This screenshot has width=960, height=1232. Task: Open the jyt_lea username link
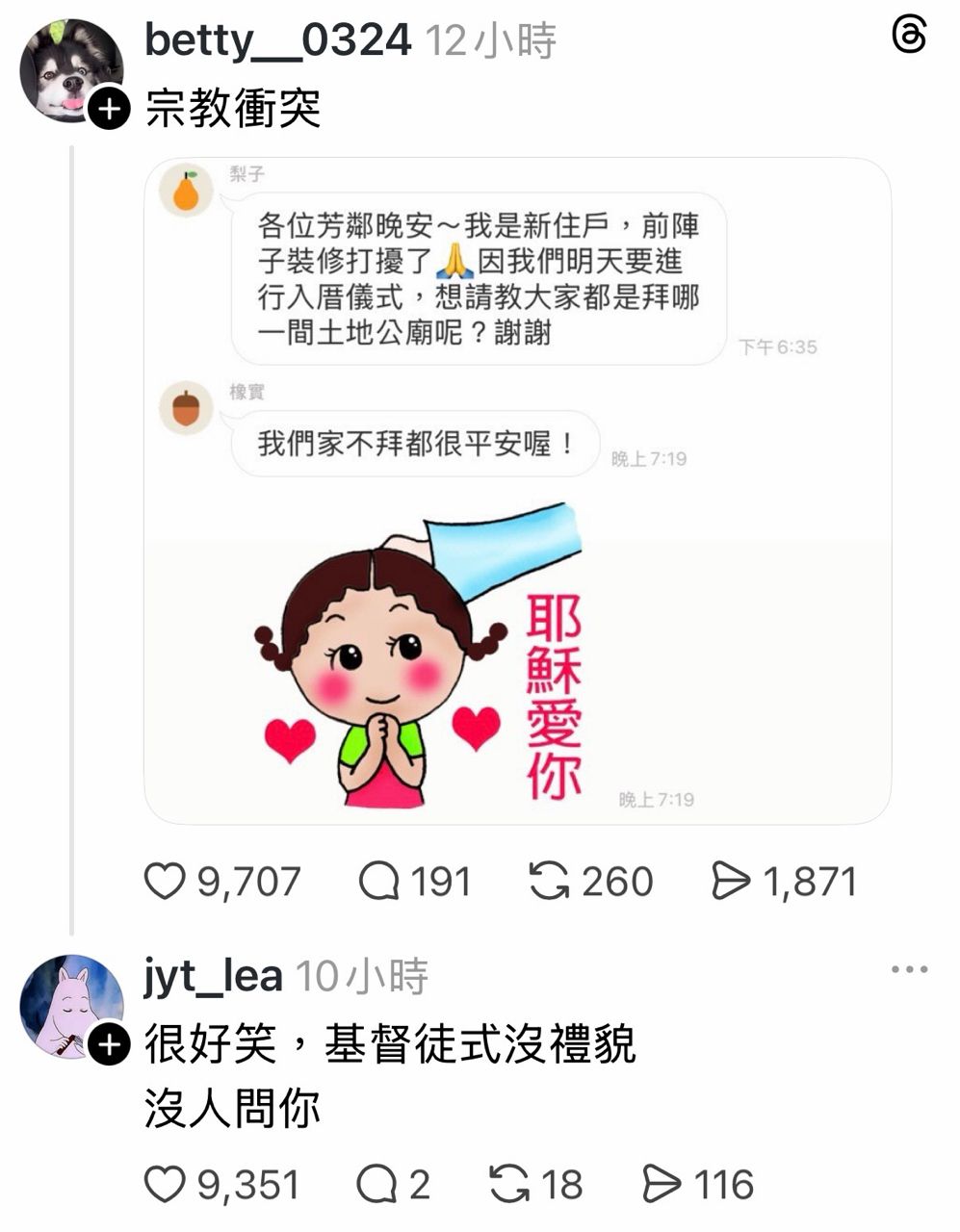coord(213,977)
